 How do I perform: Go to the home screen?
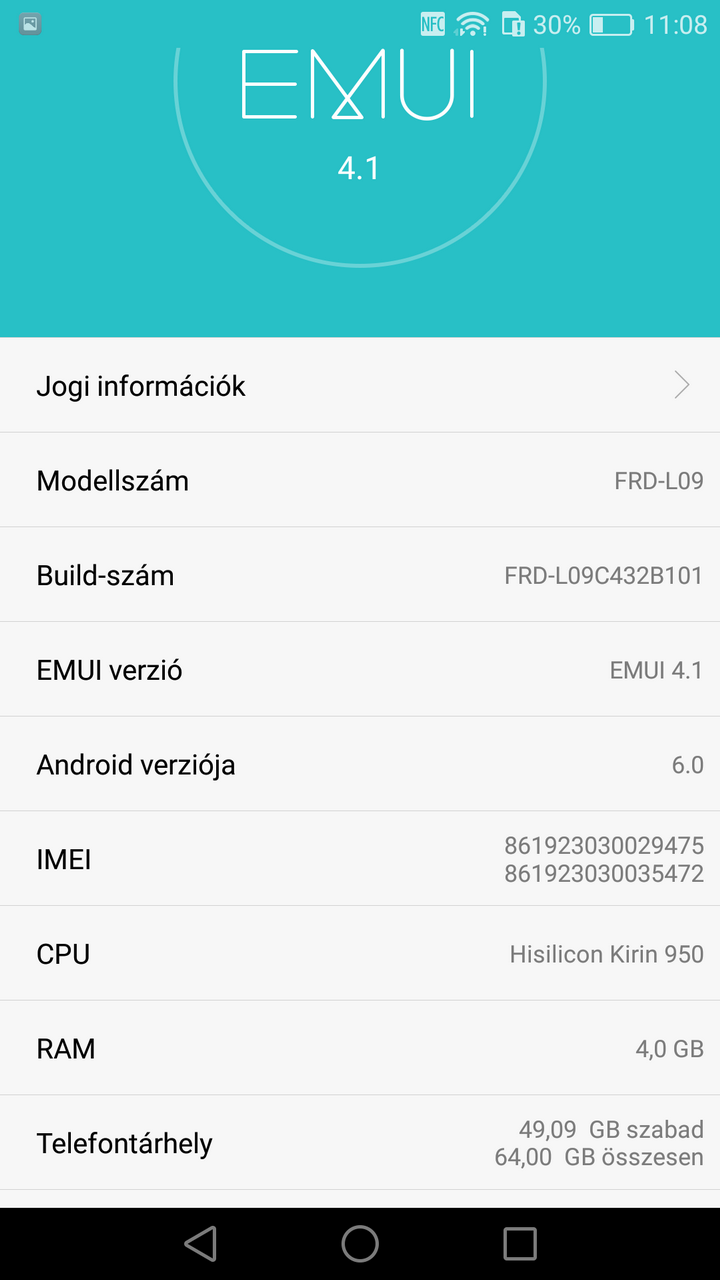(x=360, y=1243)
